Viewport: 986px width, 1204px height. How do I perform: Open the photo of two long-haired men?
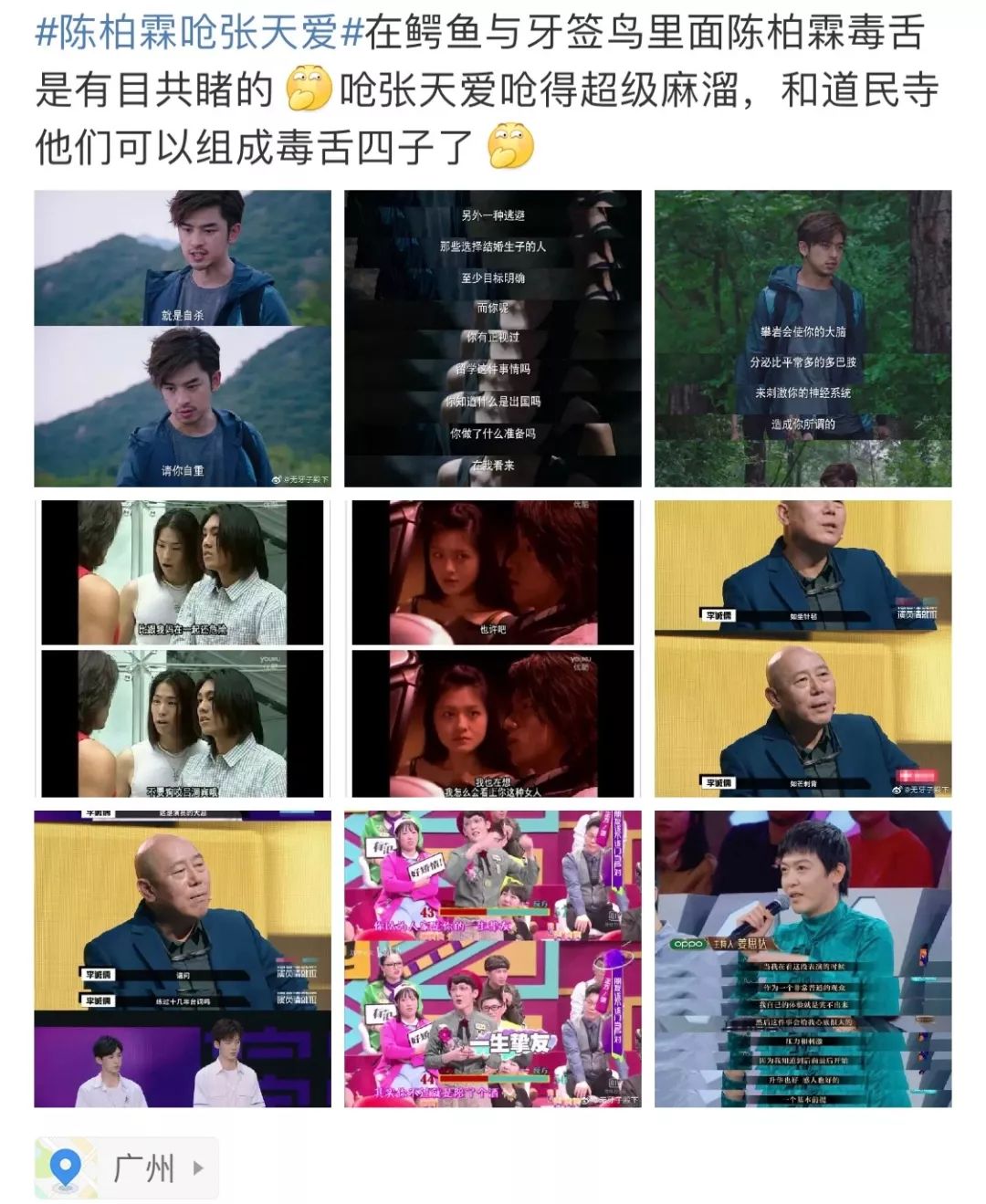pyautogui.click(x=183, y=648)
